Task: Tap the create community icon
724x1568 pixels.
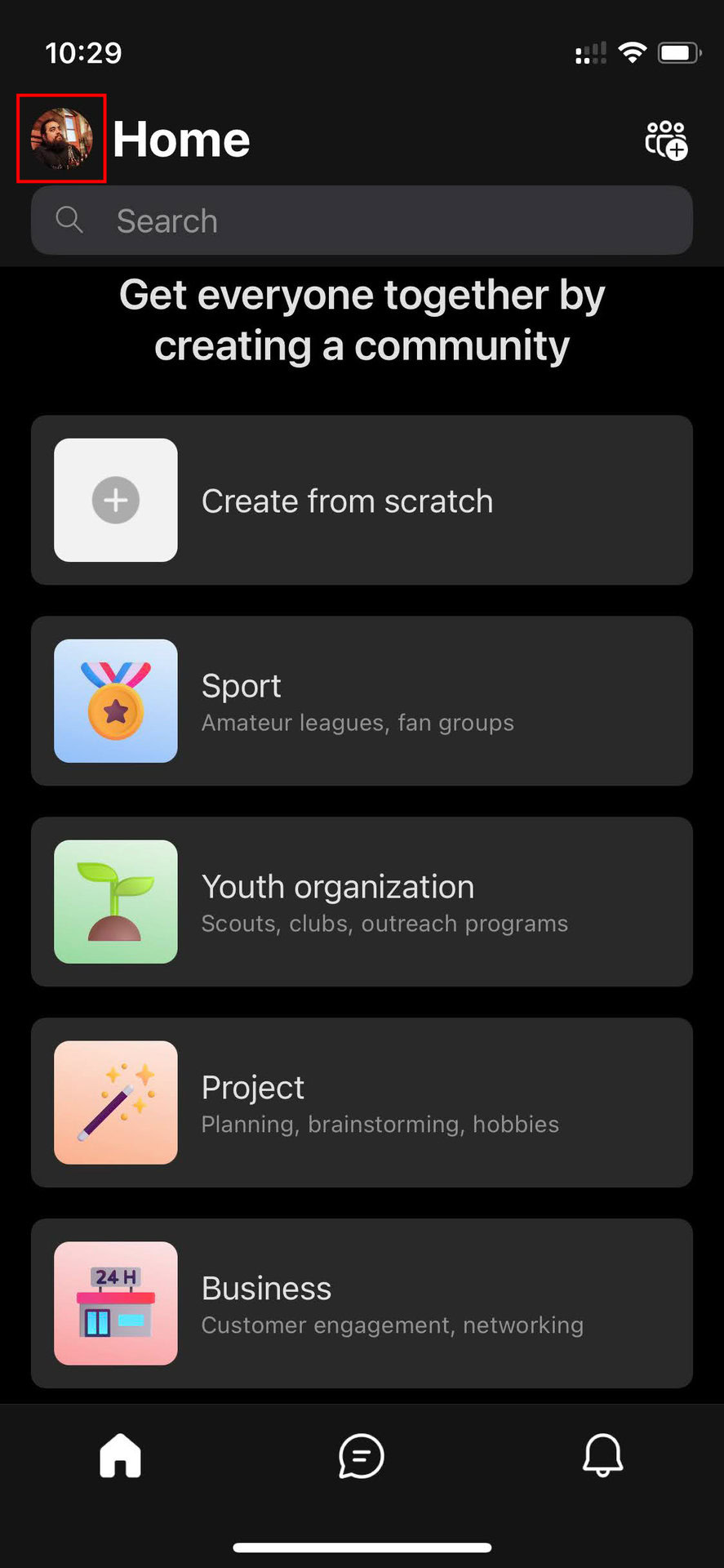Action: click(666, 140)
